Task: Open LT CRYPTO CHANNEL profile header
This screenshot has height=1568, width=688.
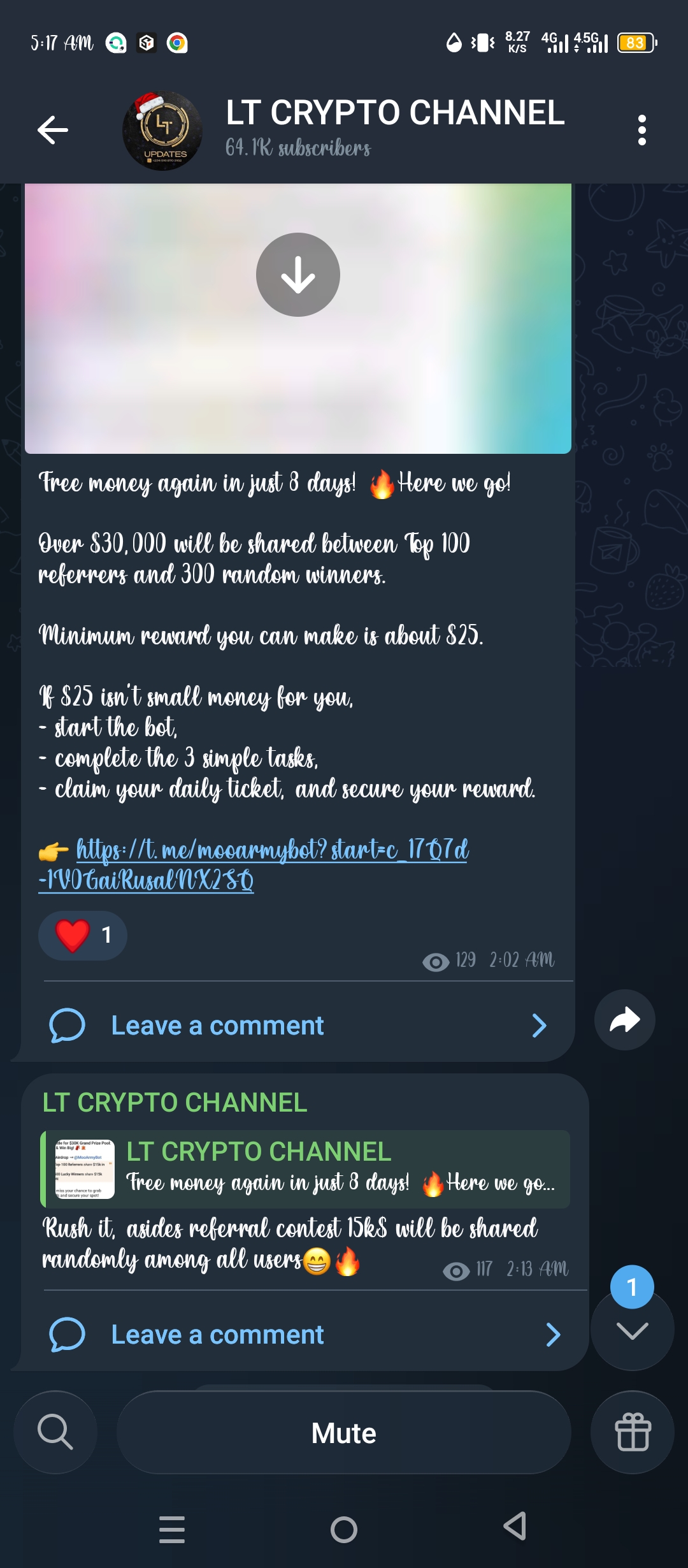Action: (394, 127)
